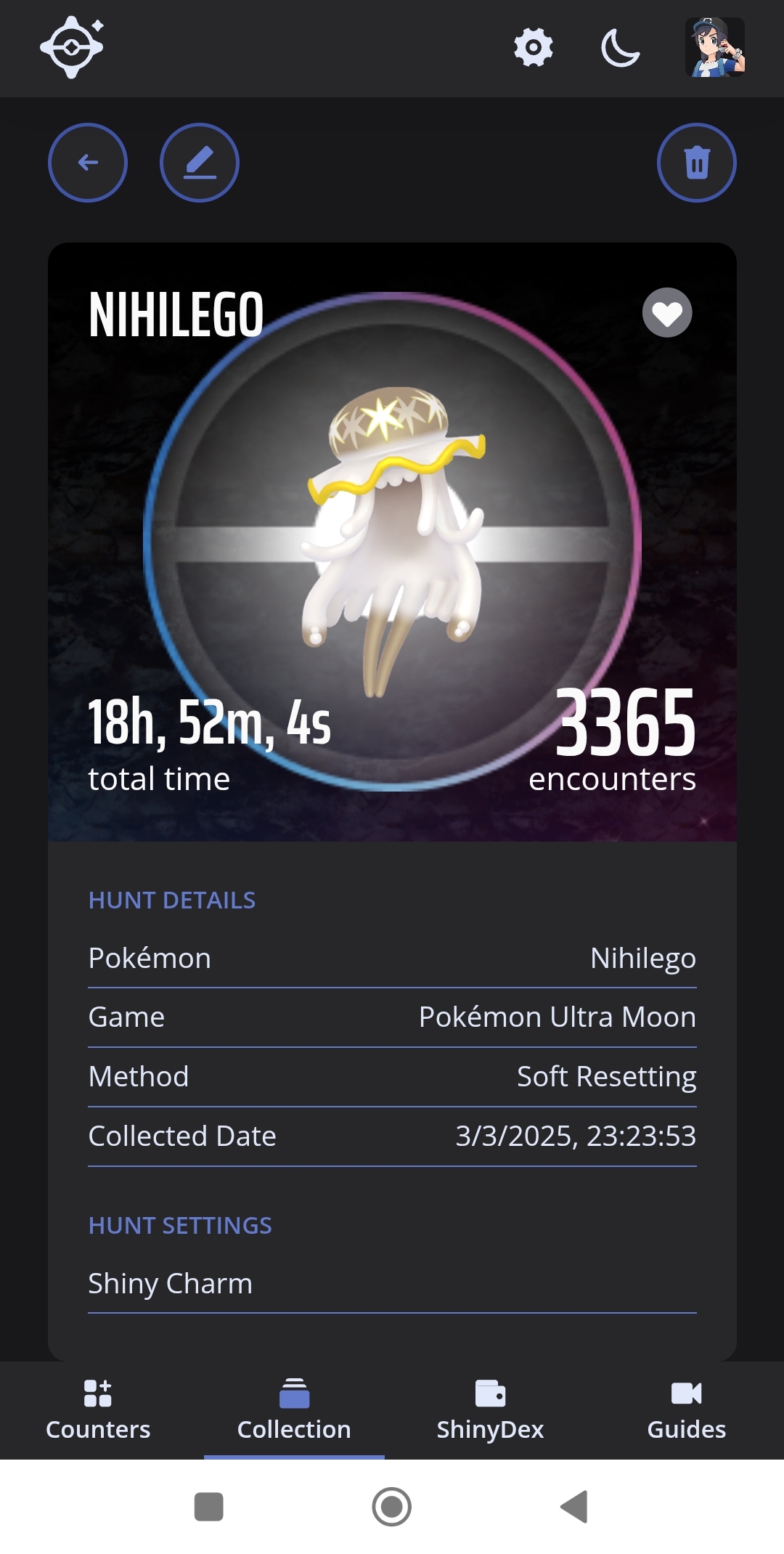The width and height of the screenshot is (784, 1554).
Task: Tap the app logo in header
Action: [x=72, y=48]
